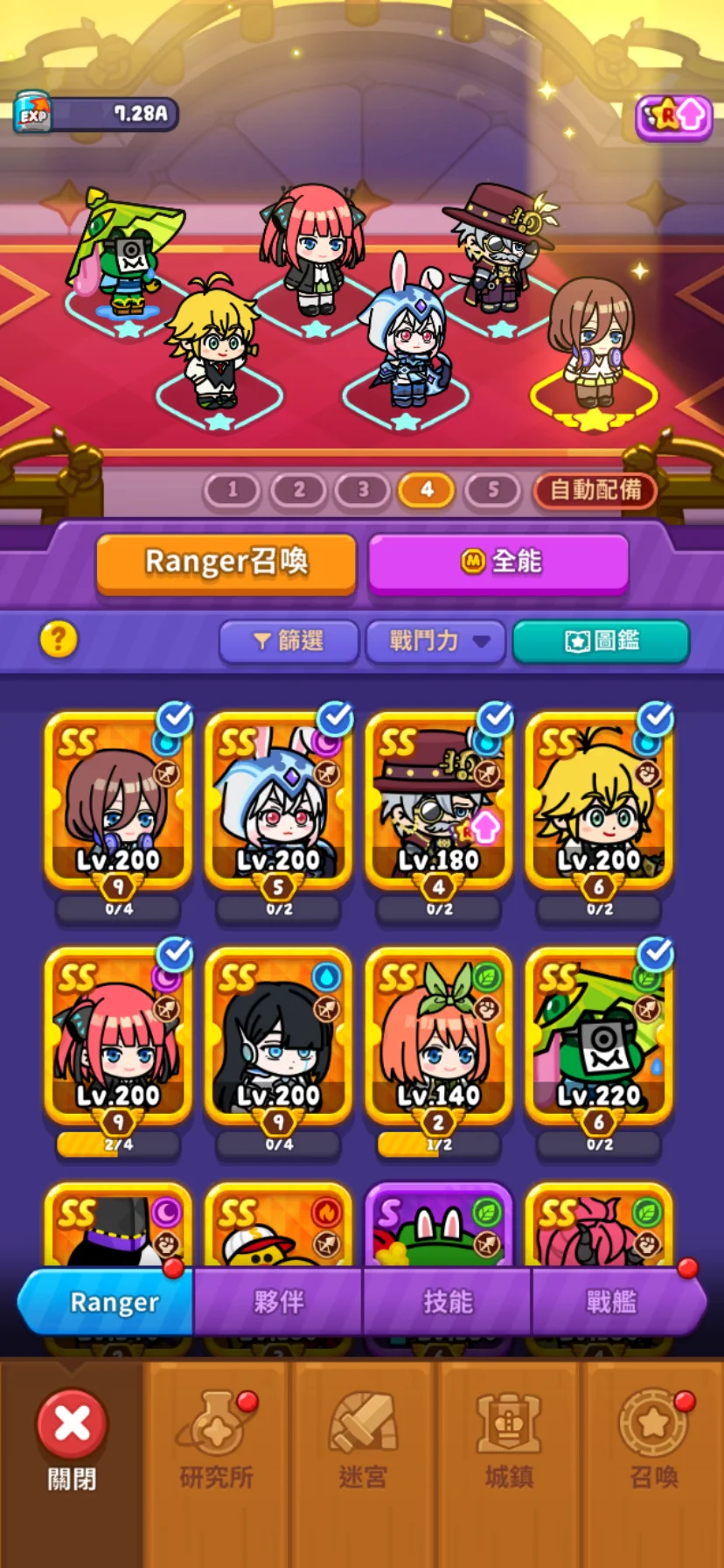Open Ranger召喚 summon
The width and height of the screenshot is (724, 1568).
tap(226, 563)
